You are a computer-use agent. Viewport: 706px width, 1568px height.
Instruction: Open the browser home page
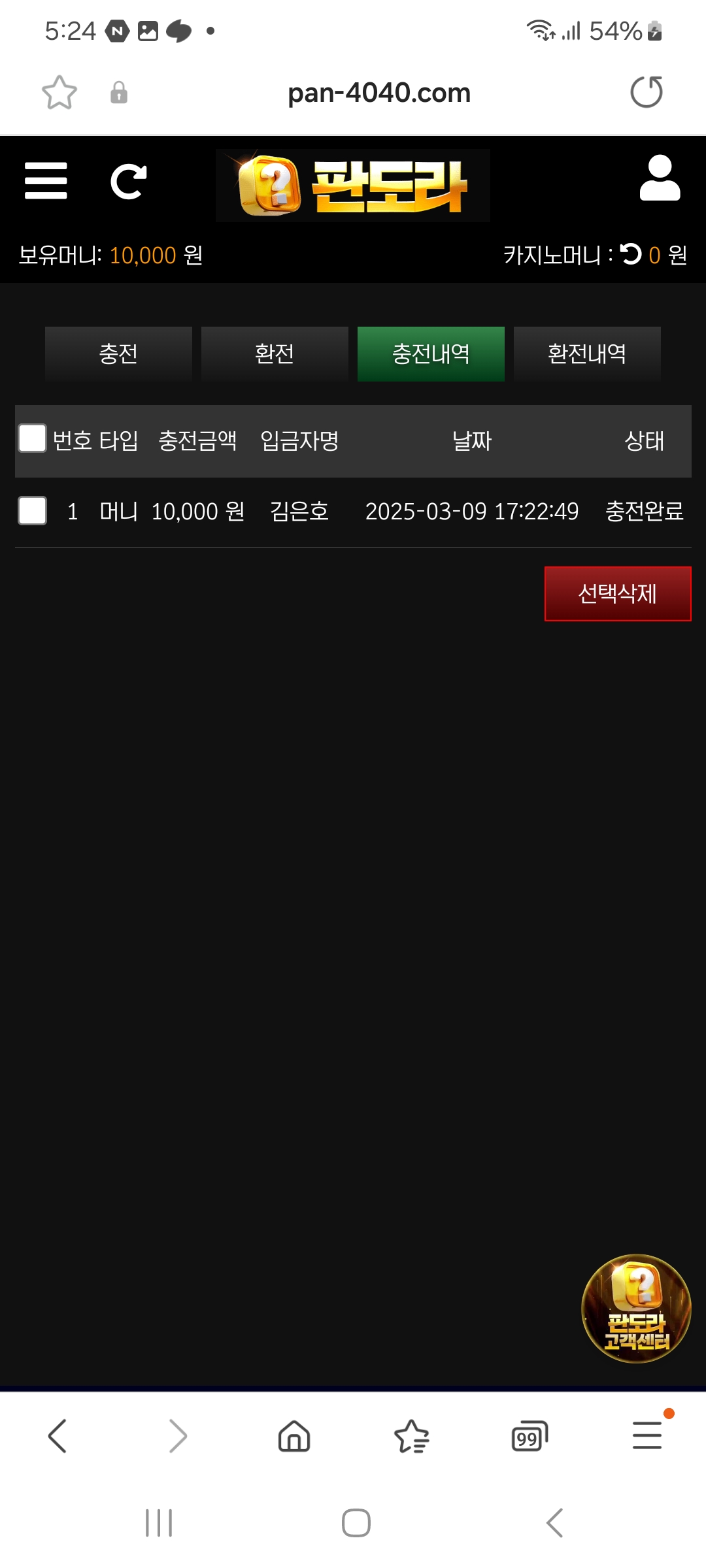pyautogui.click(x=294, y=1436)
